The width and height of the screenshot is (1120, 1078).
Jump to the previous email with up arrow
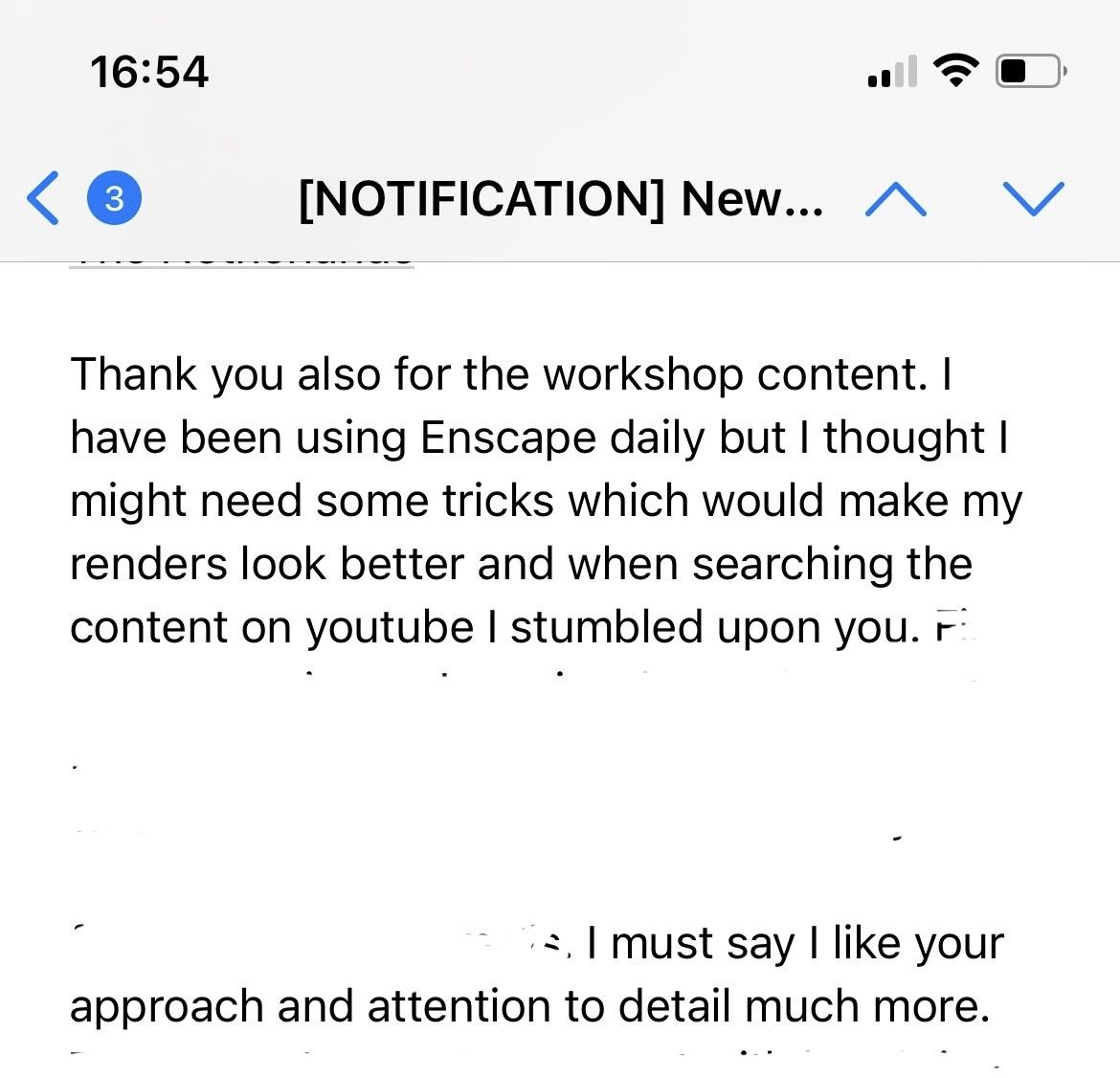pyautogui.click(x=895, y=198)
